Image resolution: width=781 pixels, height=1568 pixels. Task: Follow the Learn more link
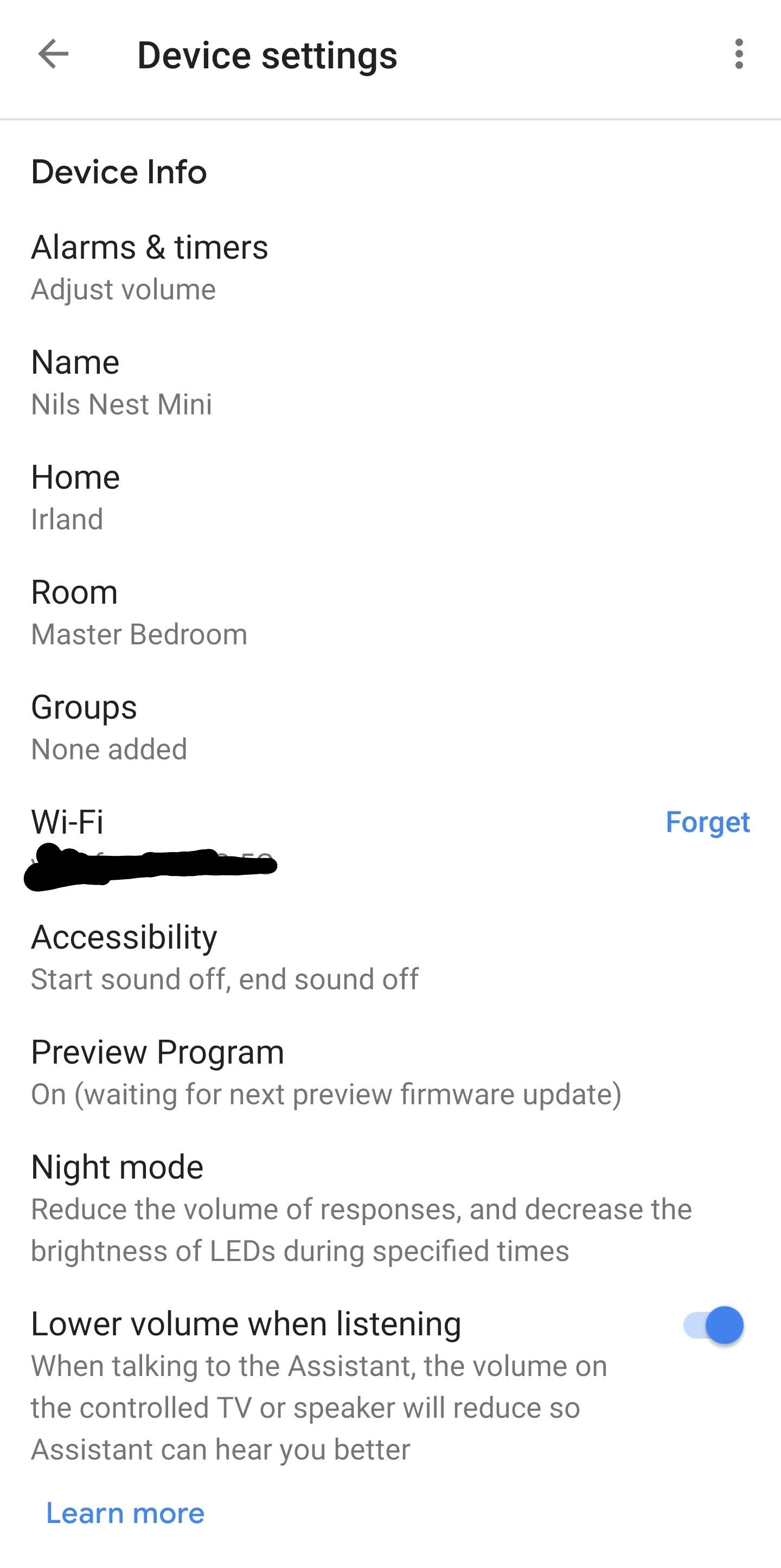click(x=125, y=1513)
